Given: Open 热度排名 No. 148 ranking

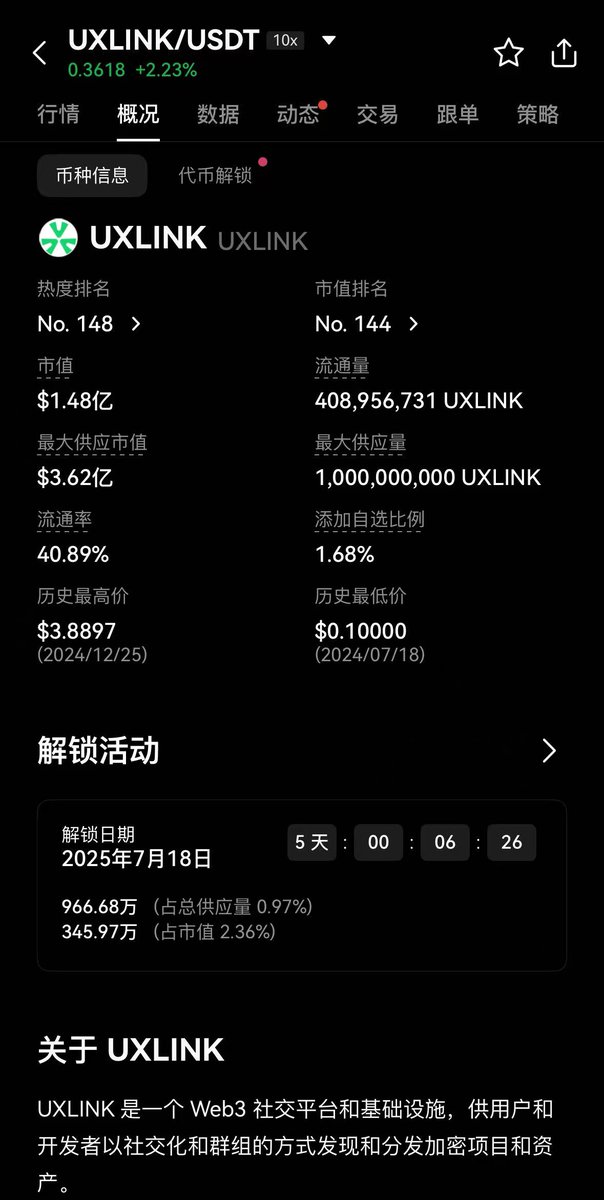Looking at the screenshot, I should click(x=90, y=324).
